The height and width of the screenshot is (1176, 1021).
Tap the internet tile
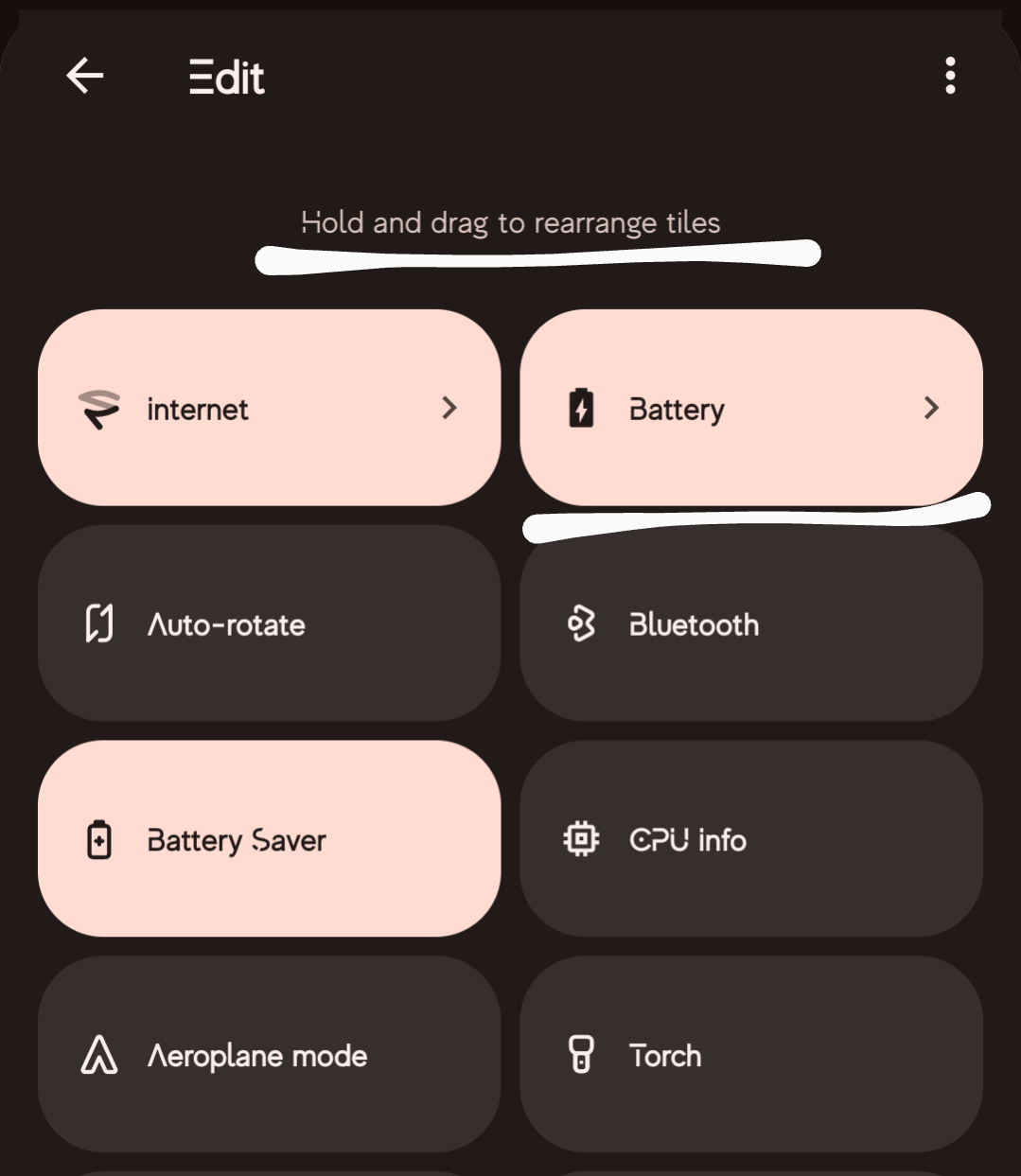(269, 408)
